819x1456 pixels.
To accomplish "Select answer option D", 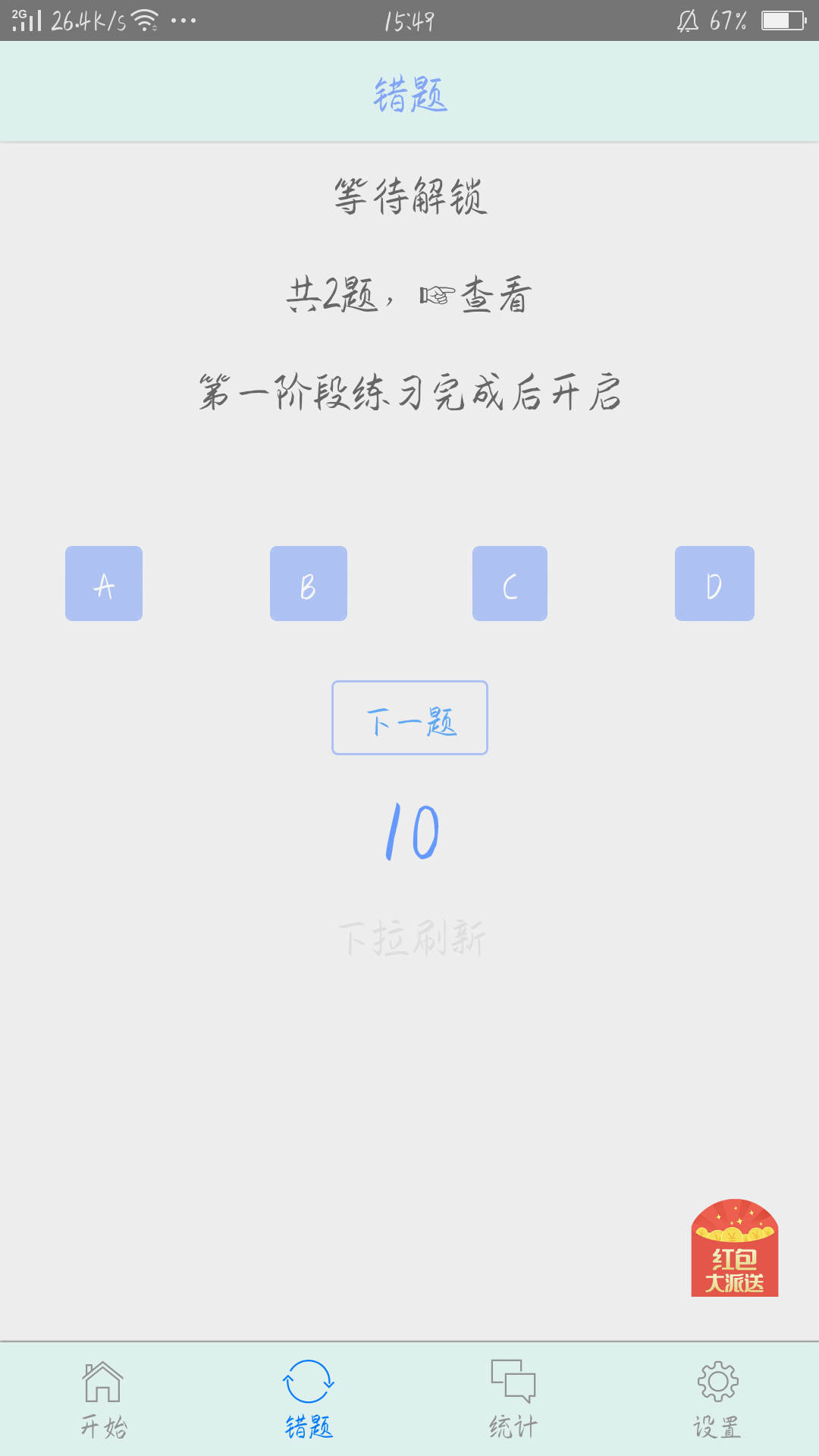I will pyautogui.click(x=714, y=583).
